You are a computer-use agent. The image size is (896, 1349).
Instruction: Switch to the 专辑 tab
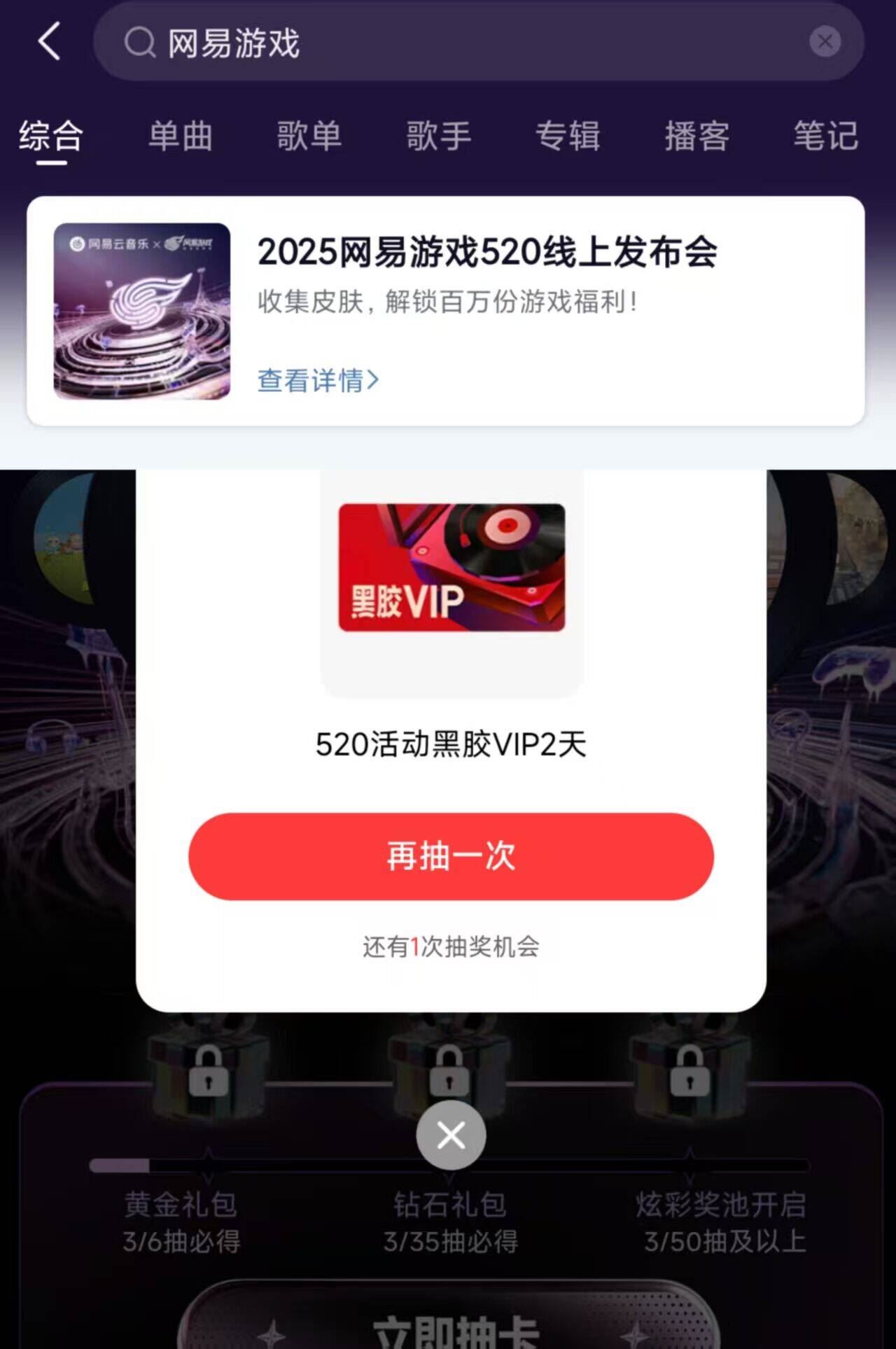(x=568, y=135)
